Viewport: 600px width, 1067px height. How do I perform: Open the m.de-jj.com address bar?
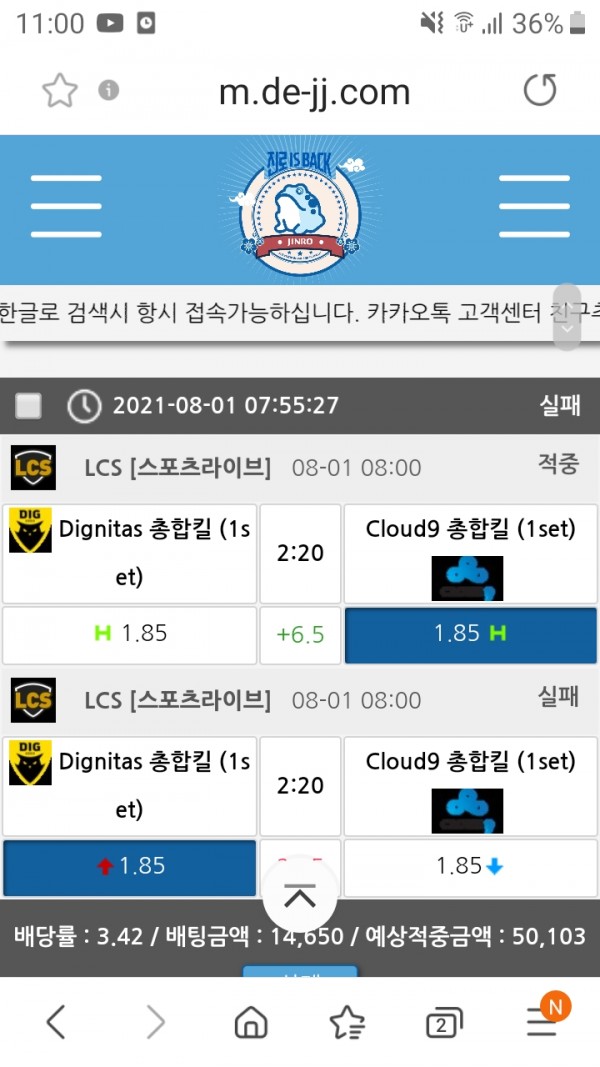click(x=314, y=92)
